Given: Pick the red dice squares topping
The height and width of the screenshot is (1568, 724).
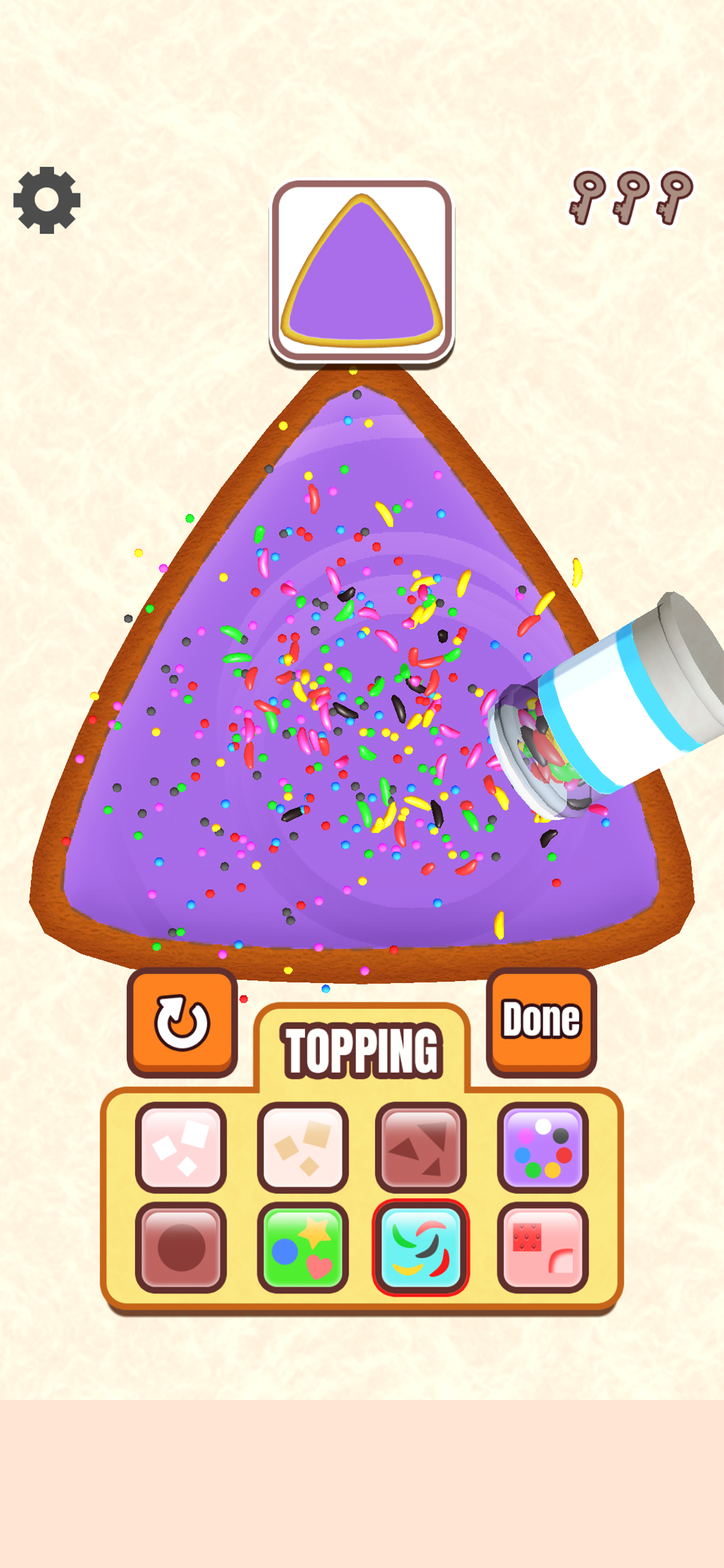Looking at the screenshot, I should point(542,1247).
